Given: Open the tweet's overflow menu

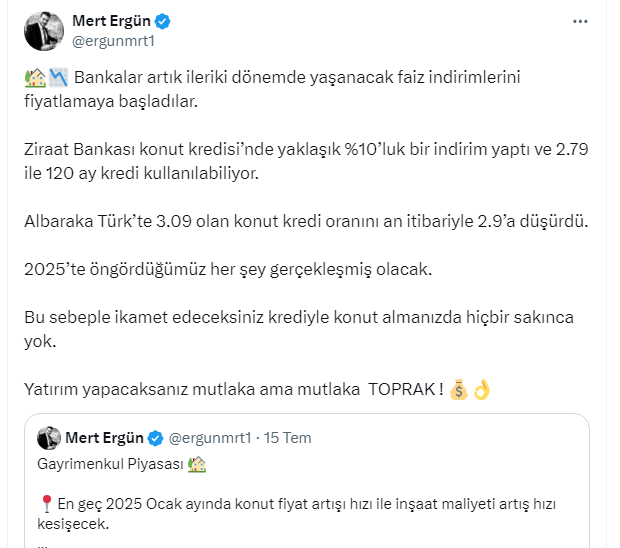Looking at the screenshot, I should pyautogui.click(x=580, y=21).
